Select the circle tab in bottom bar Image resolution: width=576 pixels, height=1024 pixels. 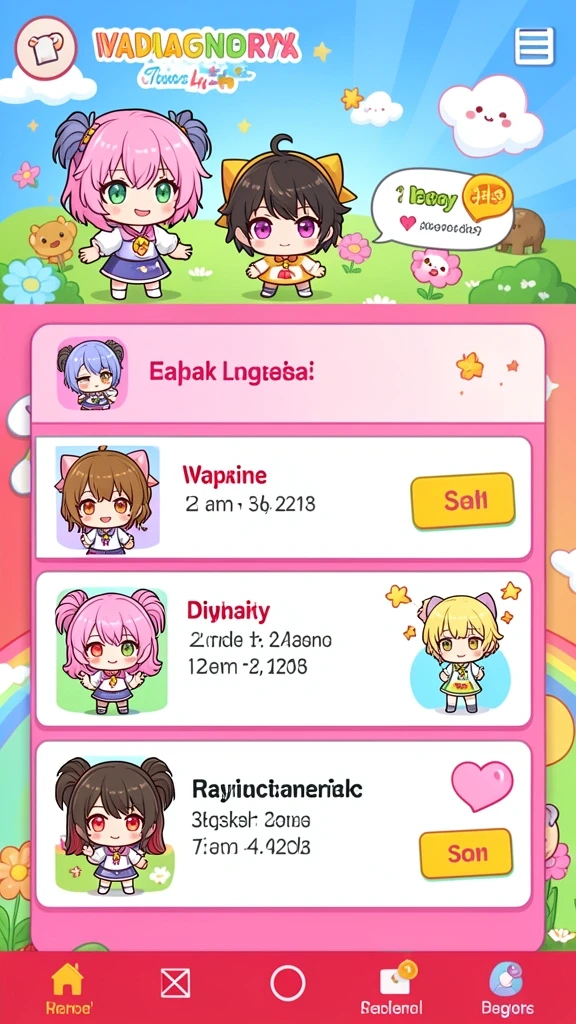click(287, 983)
